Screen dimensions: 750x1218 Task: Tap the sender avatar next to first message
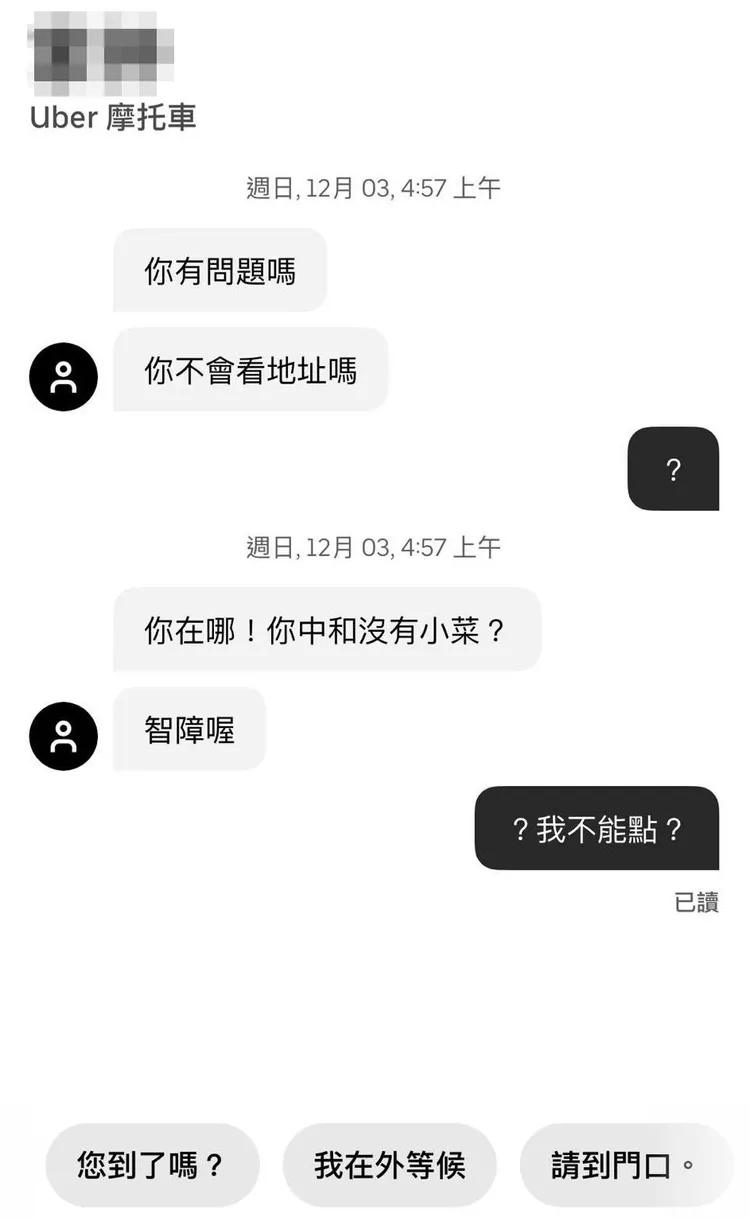pos(63,376)
